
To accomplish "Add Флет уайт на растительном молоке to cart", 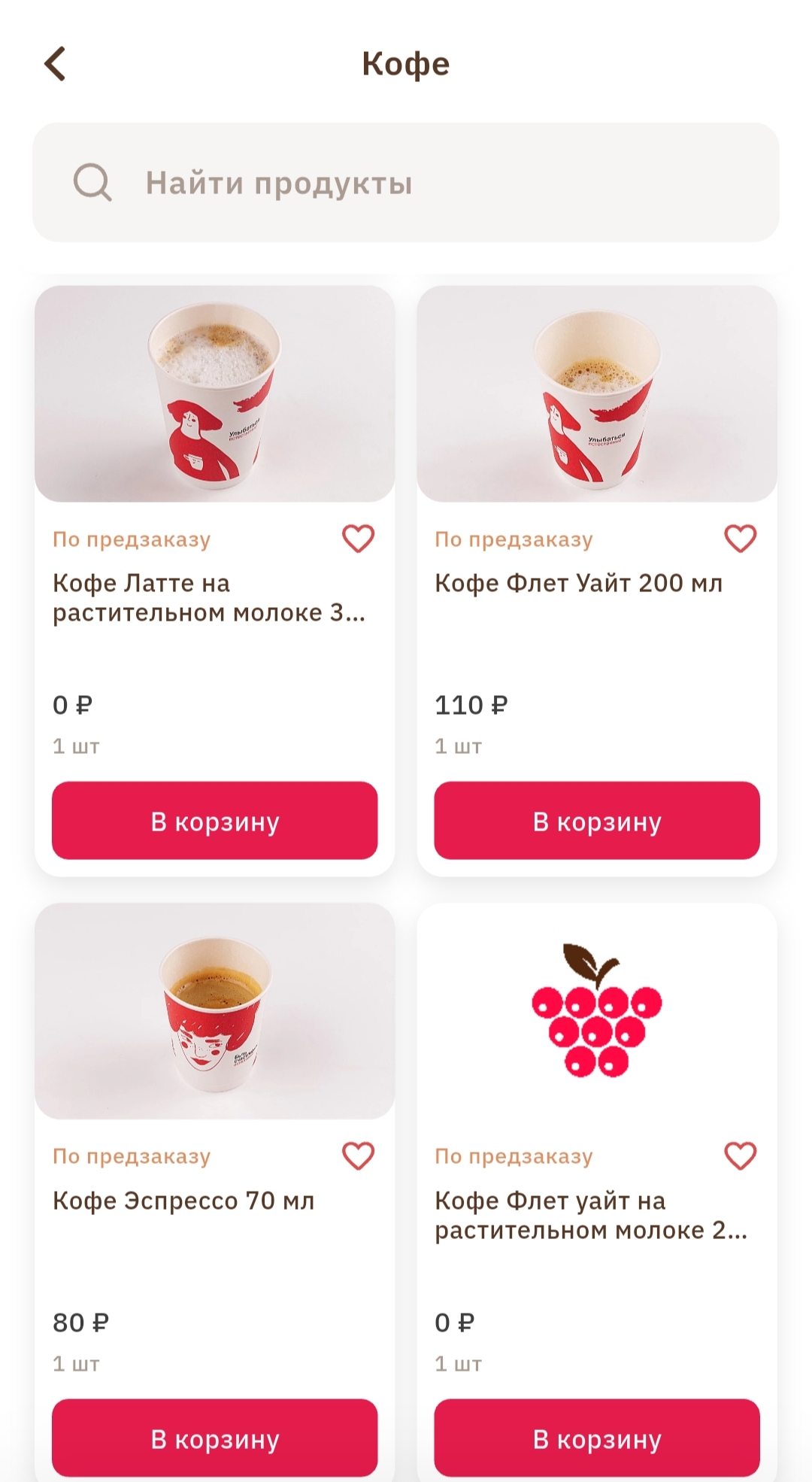I will tap(597, 1438).
